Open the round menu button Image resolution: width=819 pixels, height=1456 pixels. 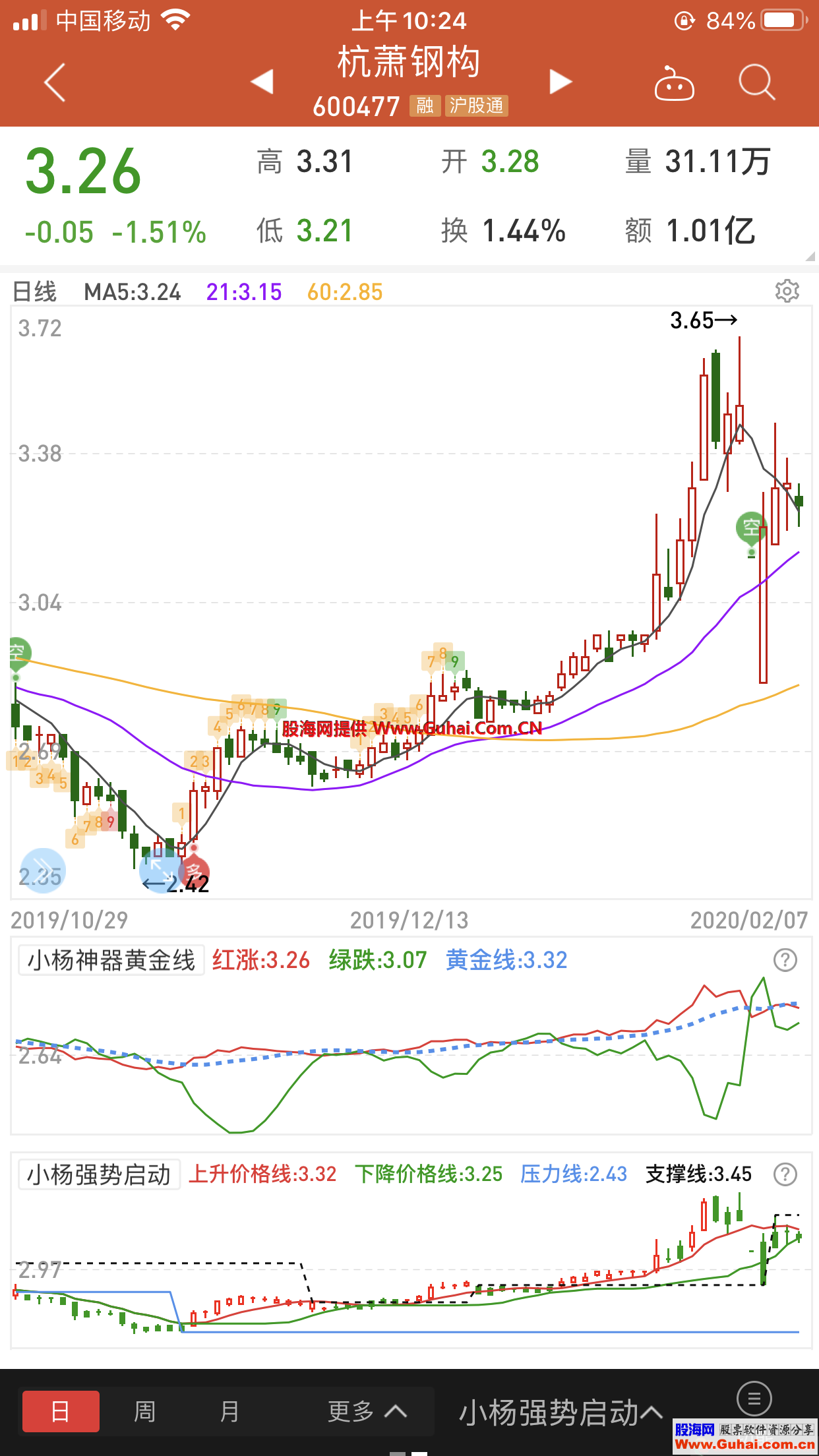(x=754, y=1398)
